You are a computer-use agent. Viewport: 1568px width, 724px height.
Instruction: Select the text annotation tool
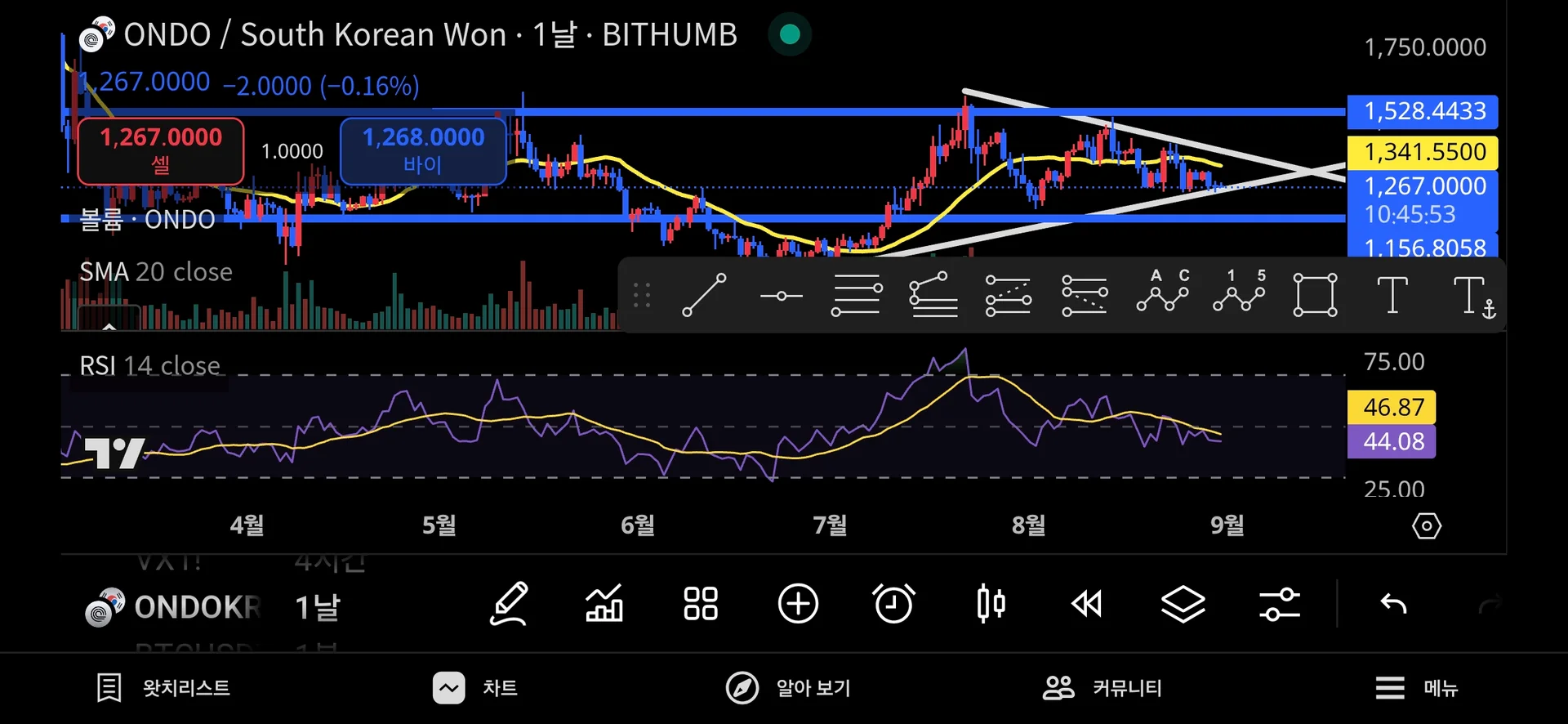pos(1392,295)
